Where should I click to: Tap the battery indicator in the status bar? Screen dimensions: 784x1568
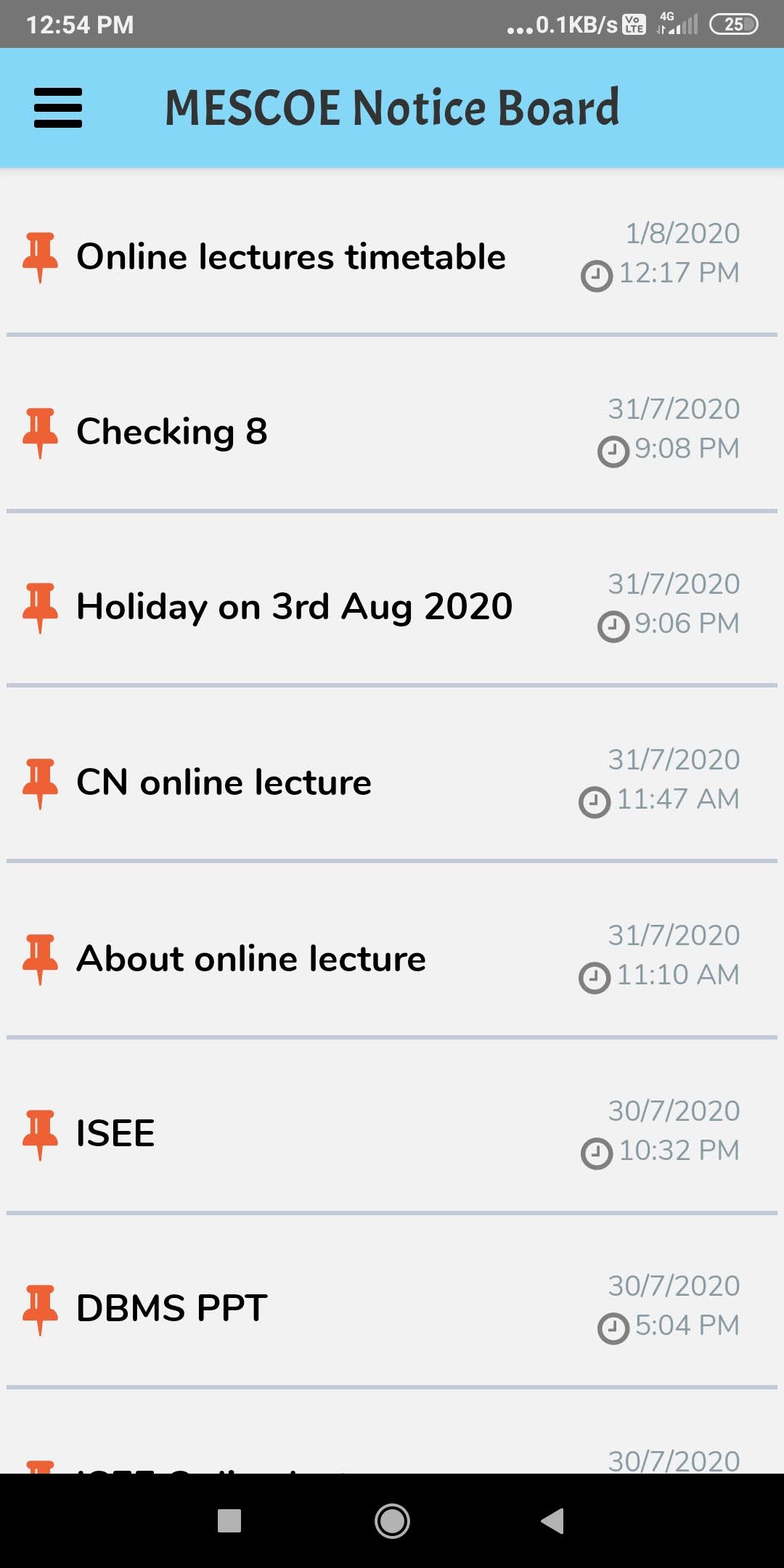click(734, 24)
